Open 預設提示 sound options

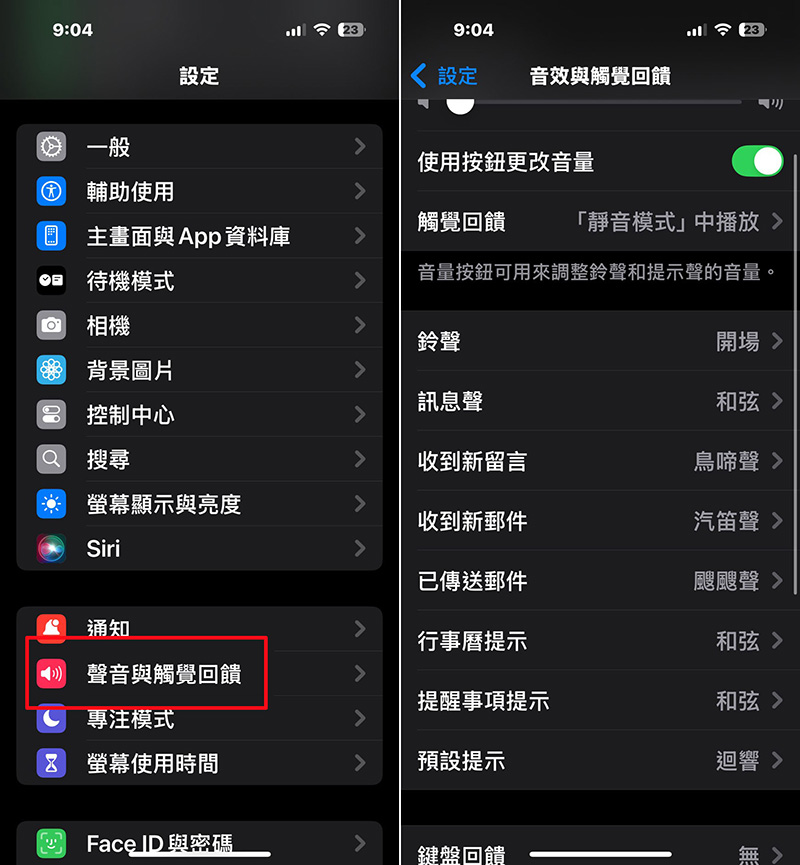pyautogui.click(x=600, y=761)
